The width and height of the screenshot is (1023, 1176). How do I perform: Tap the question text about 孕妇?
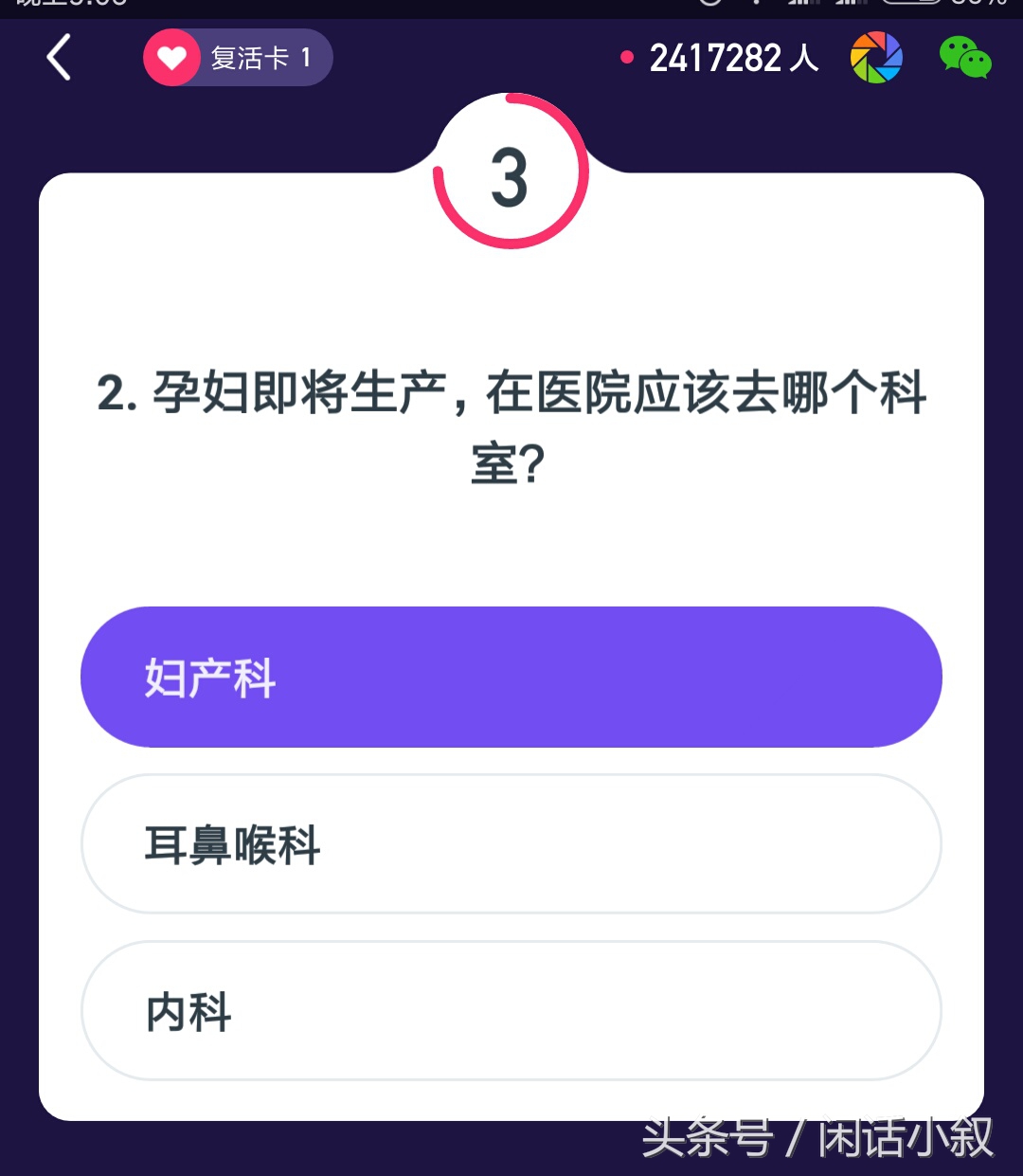tap(511, 426)
